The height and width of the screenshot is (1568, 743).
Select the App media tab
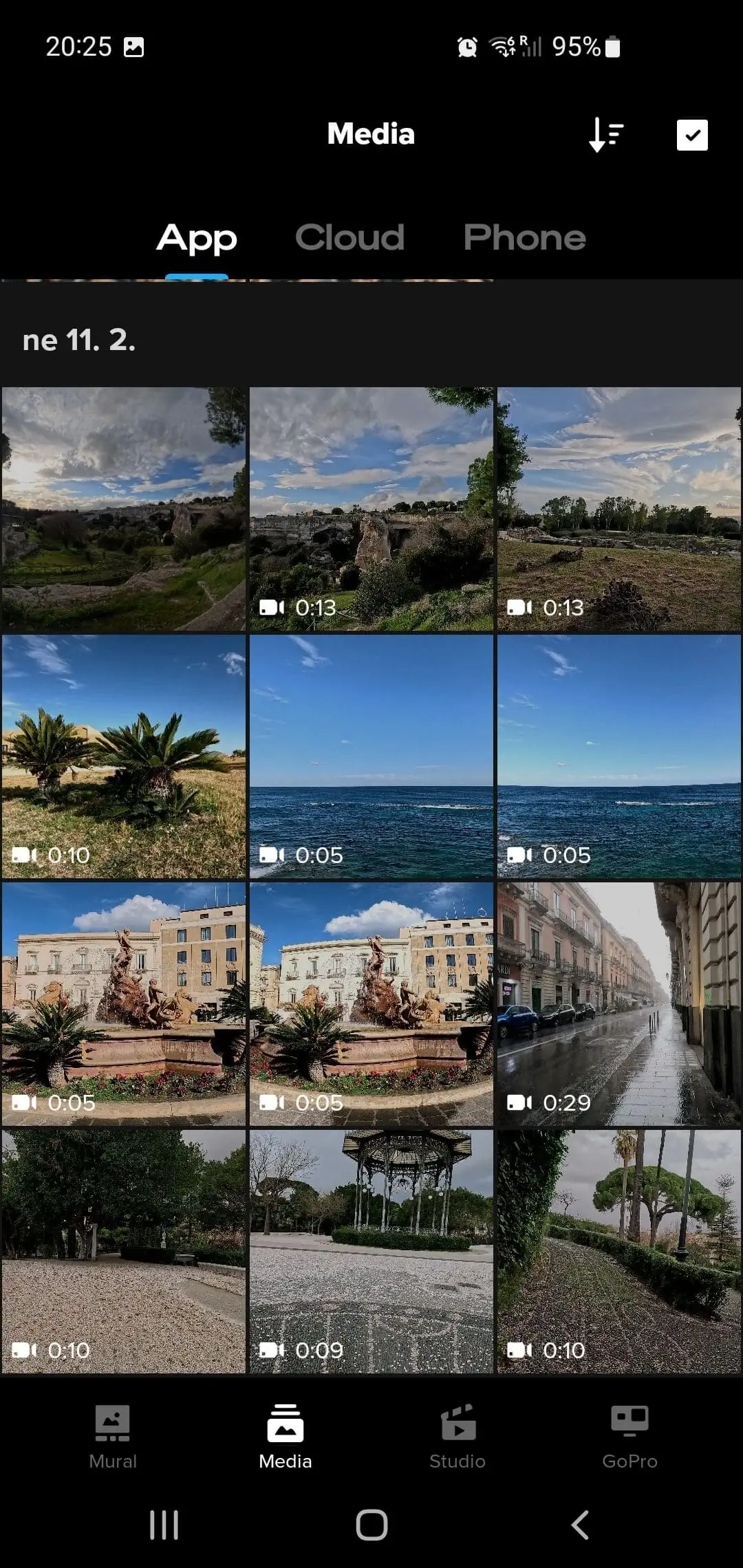click(197, 238)
